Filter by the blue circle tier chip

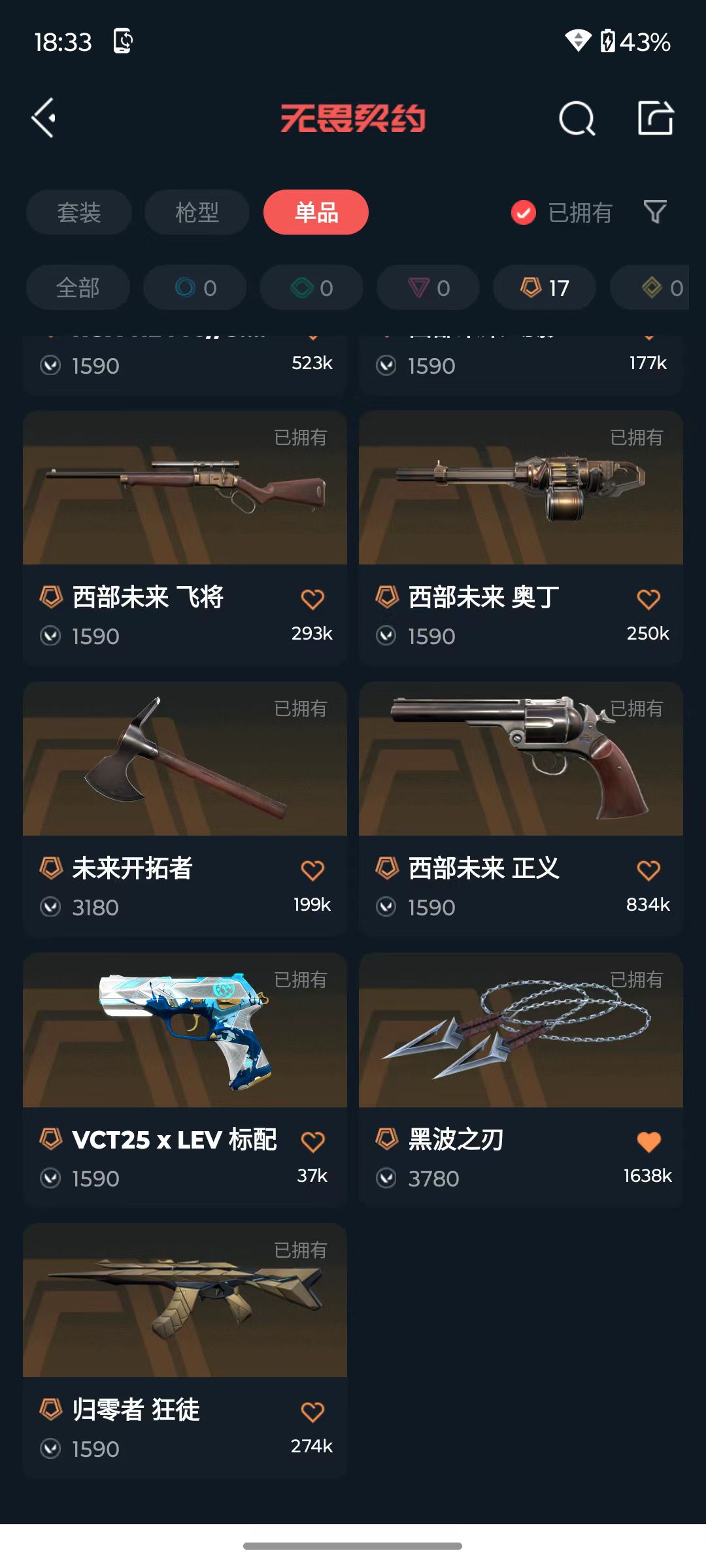point(195,287)
